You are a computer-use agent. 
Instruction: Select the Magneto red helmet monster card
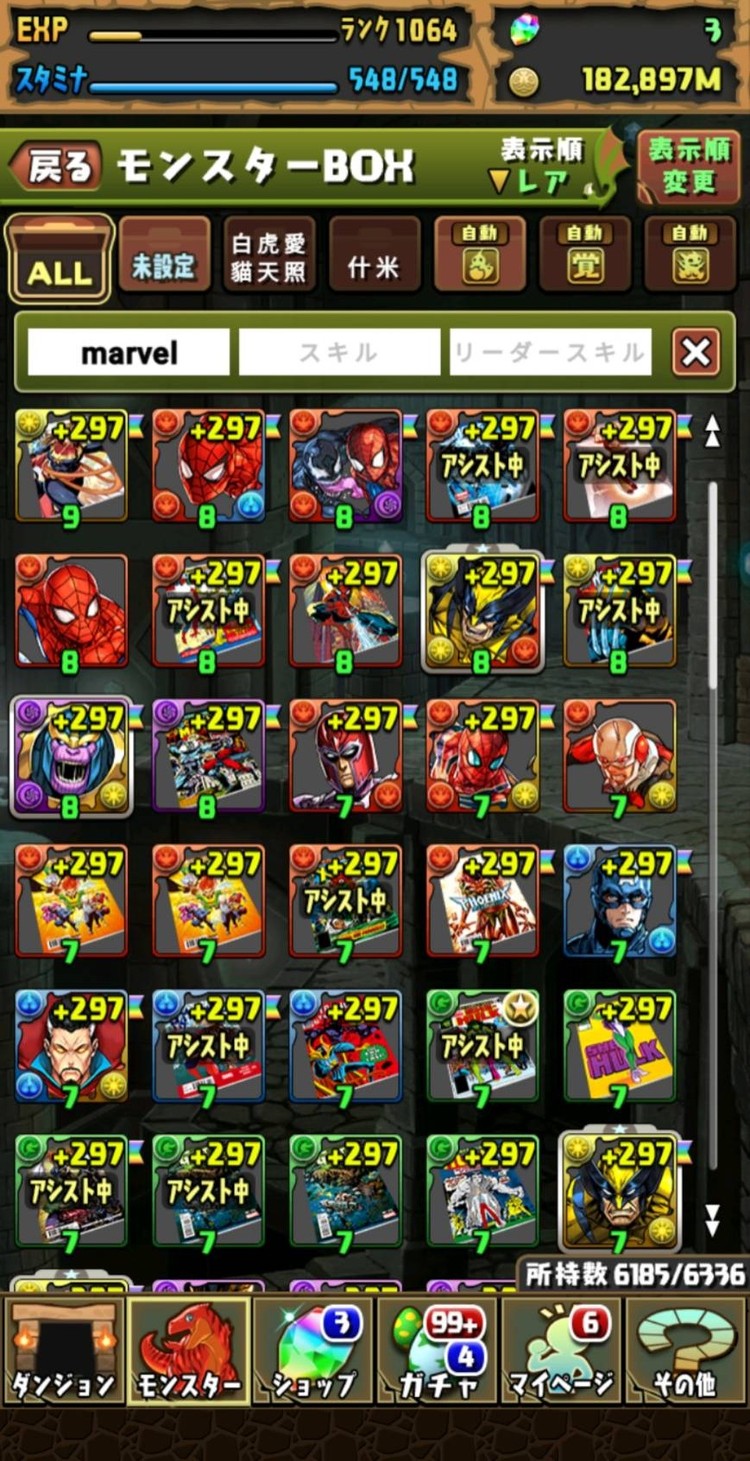click(346, 756)
